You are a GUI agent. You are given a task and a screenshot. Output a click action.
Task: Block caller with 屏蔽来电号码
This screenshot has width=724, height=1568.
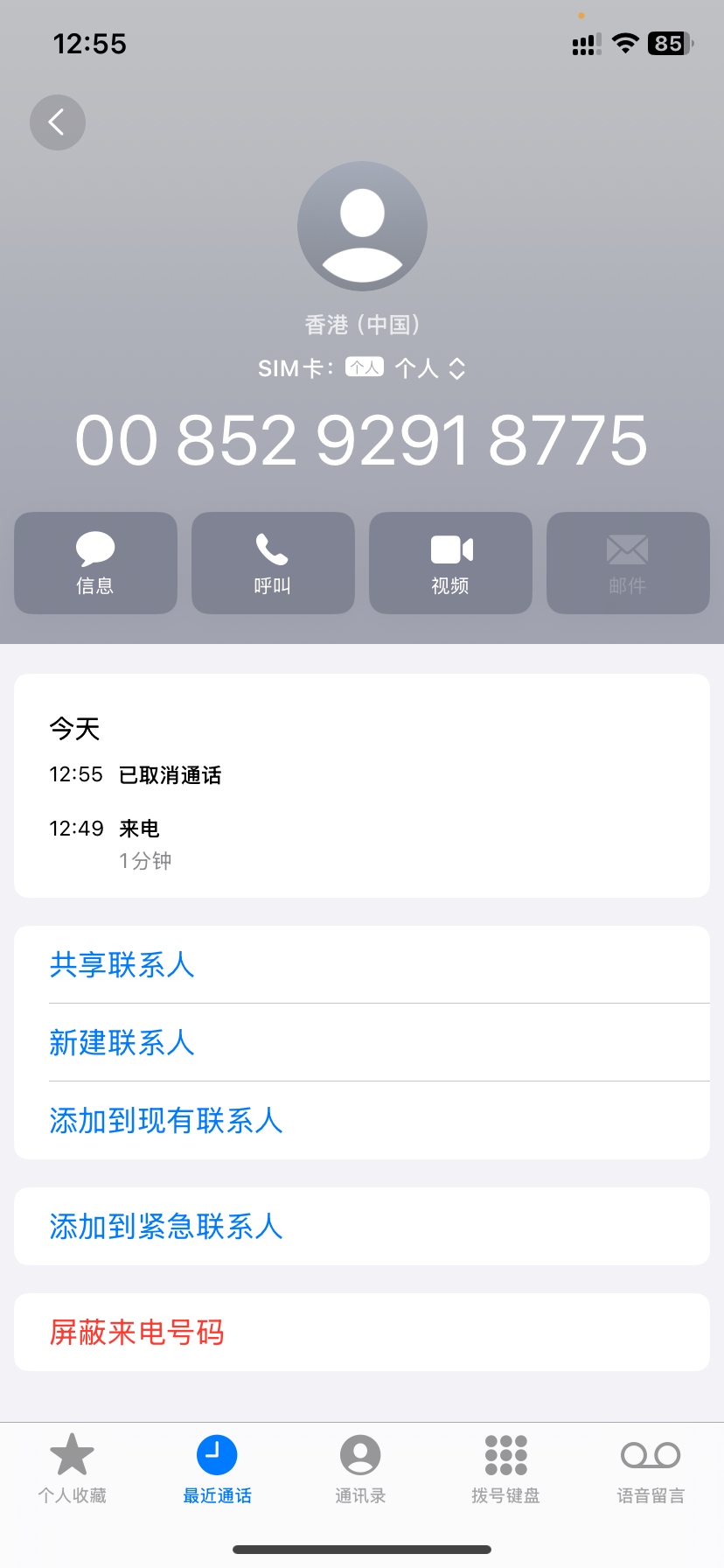click(x=137, y=1332)
